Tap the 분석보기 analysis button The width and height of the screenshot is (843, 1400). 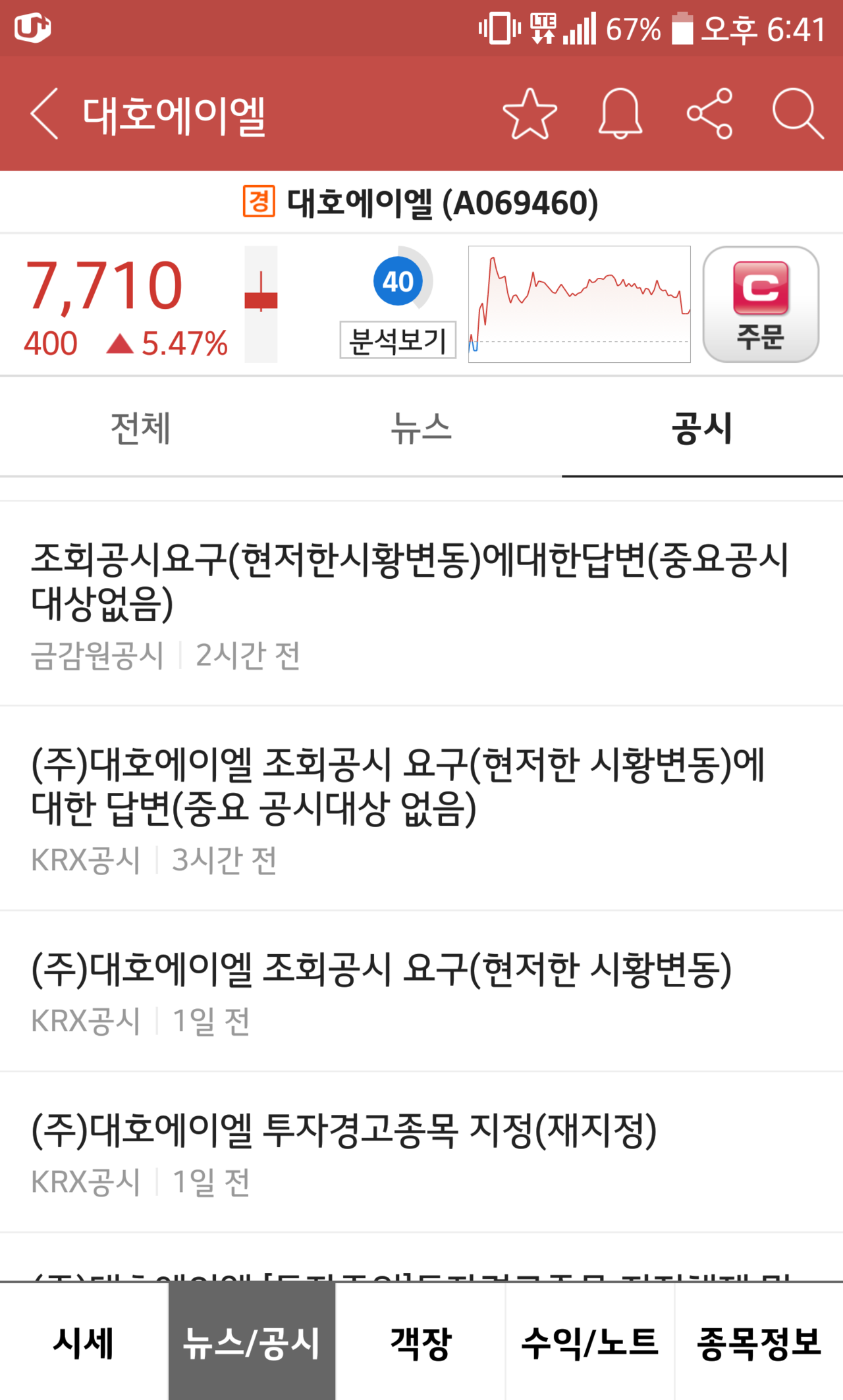click(x=396, y=341)
